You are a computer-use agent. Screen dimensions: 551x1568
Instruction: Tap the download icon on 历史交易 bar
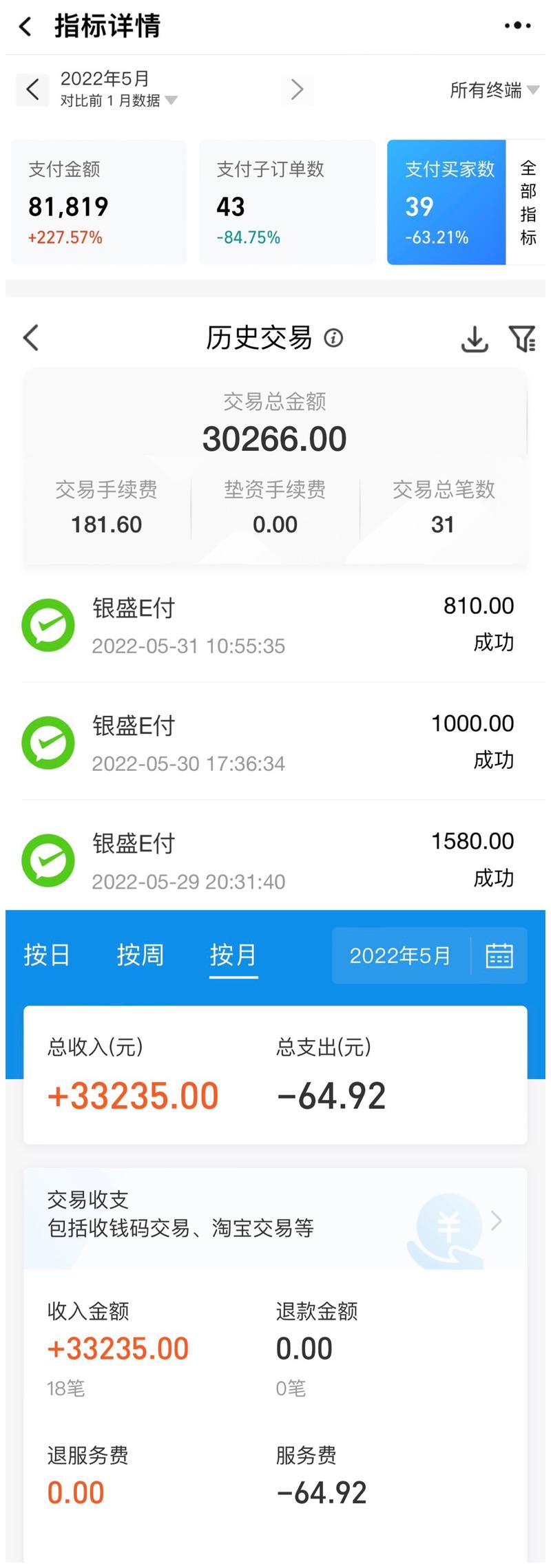tap(475, 339)
